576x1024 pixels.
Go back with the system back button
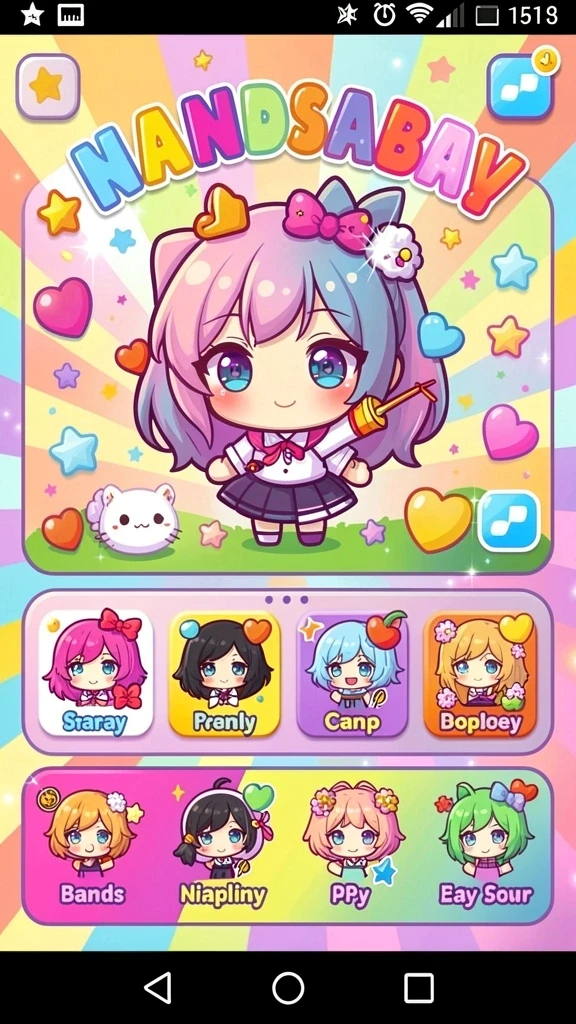(158, 987)
